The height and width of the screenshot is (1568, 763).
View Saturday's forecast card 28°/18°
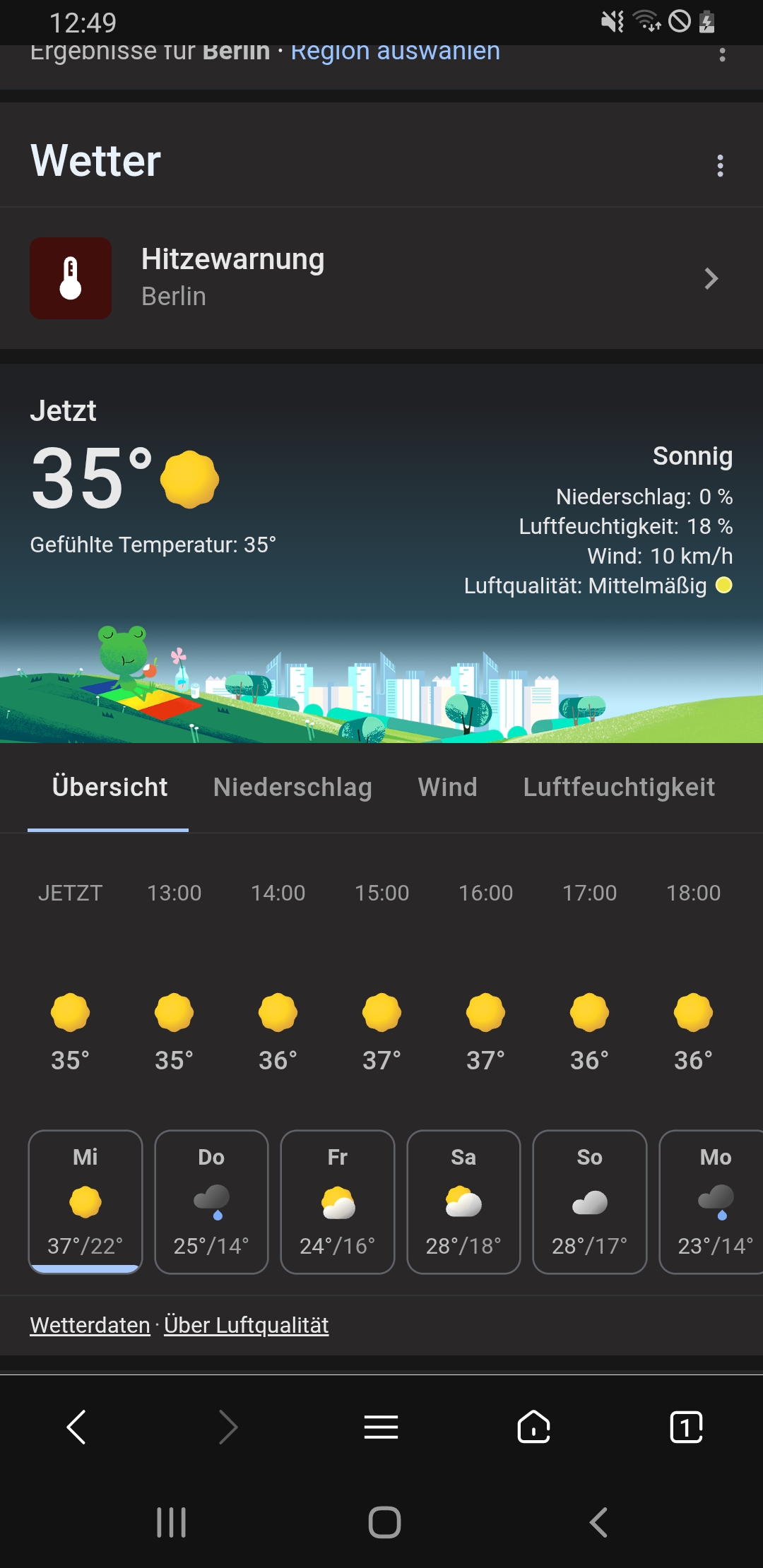463,1201
